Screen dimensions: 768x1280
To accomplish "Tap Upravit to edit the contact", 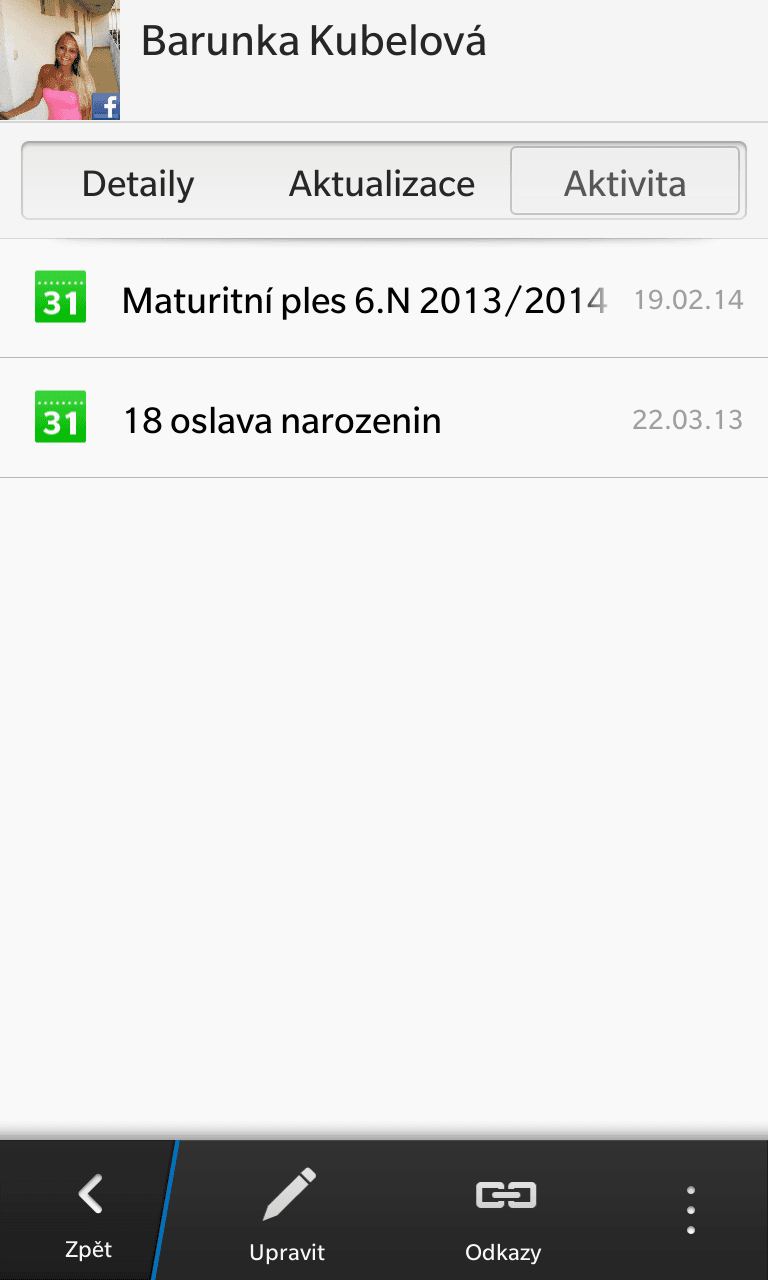I will pos(287,1212).
